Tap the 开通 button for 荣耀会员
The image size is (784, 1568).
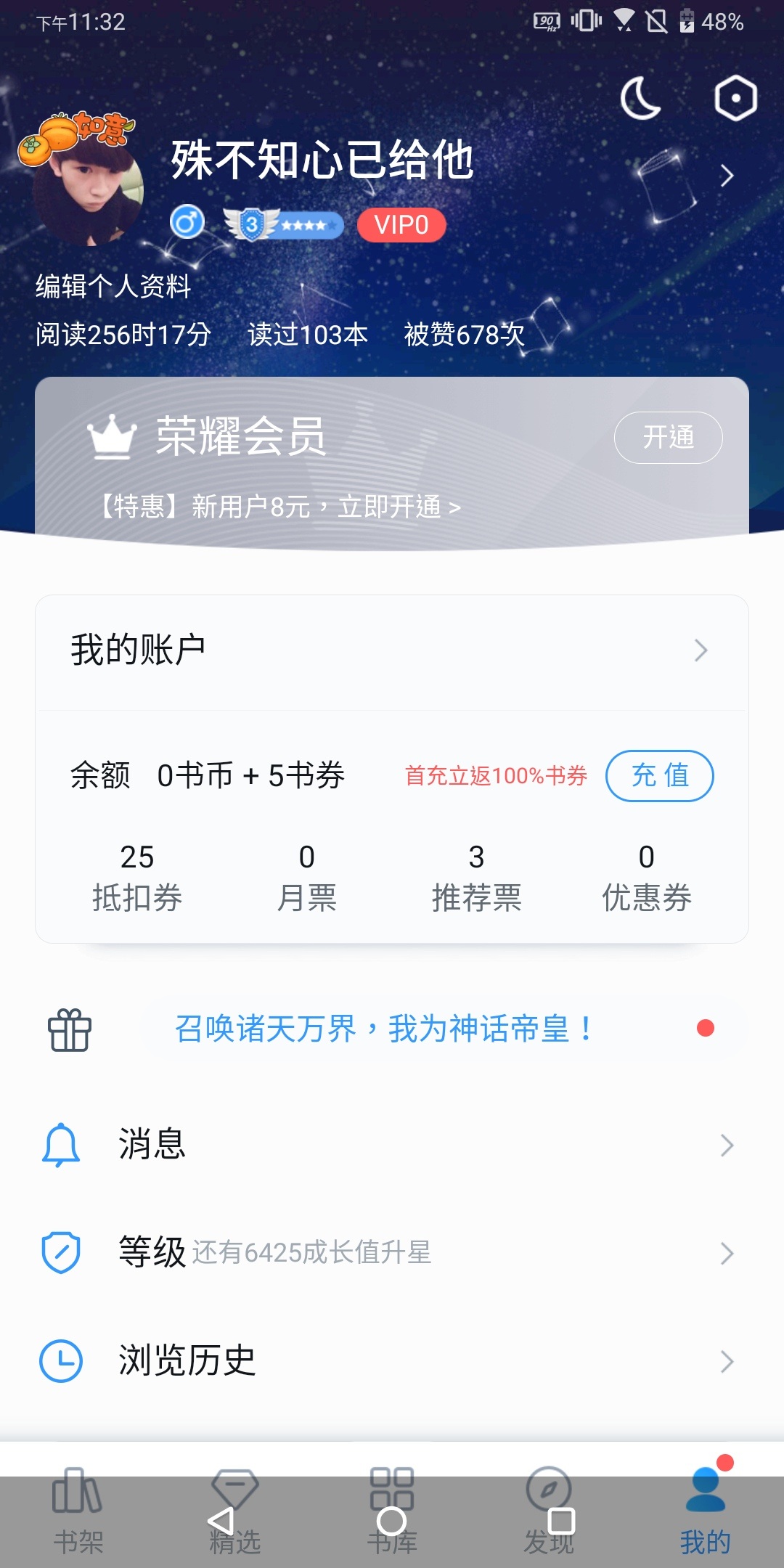click(x=668, y=438)
